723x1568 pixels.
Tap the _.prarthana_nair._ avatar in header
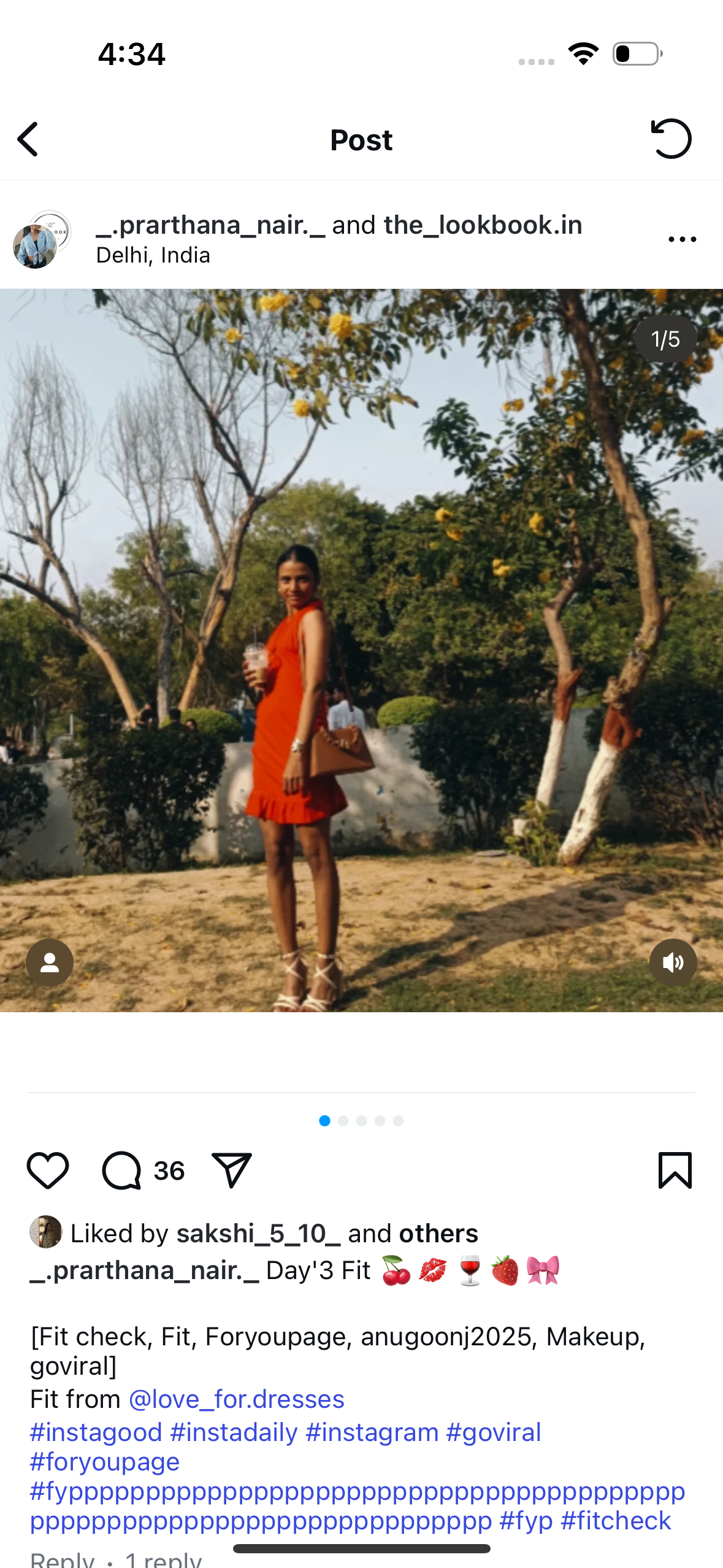click(x=36, y=247)
